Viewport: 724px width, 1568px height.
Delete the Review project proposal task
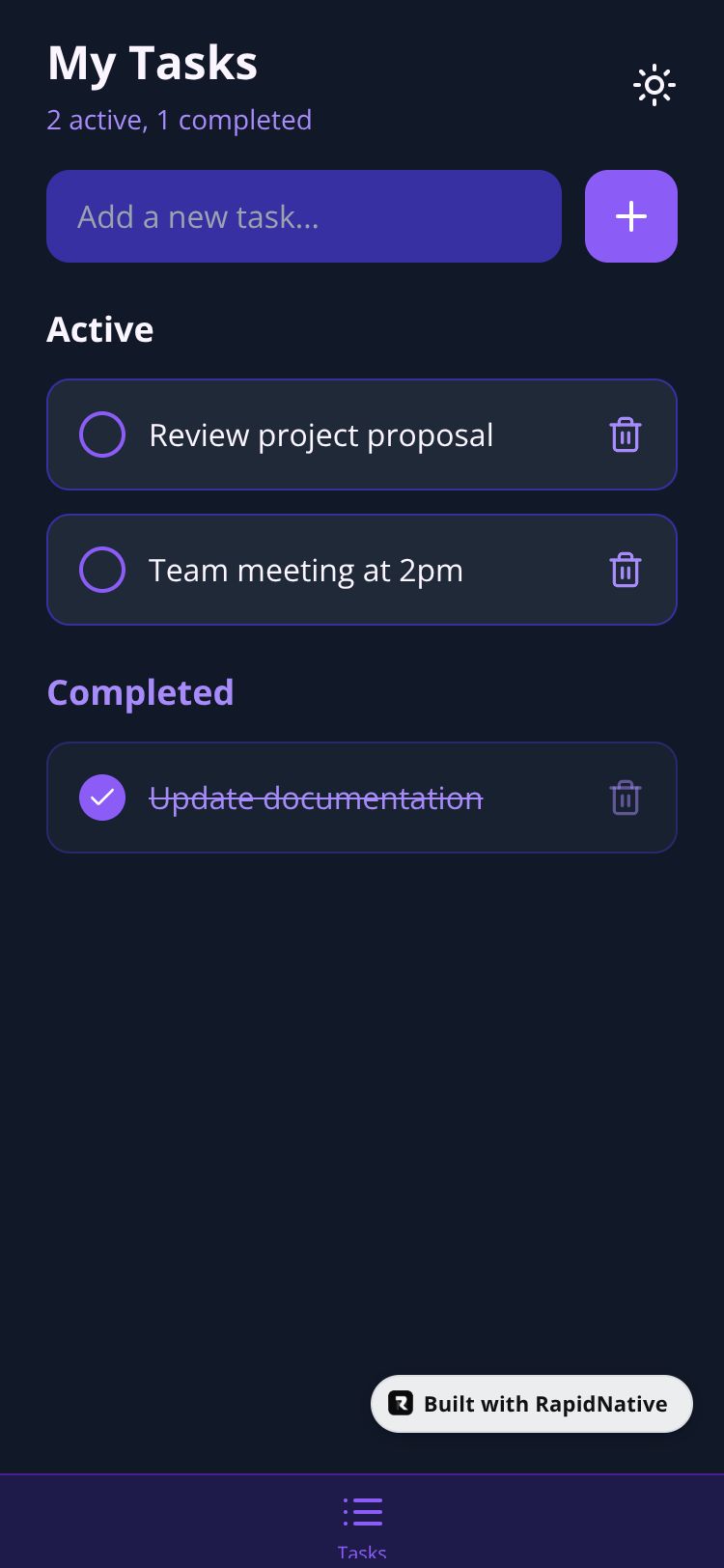(625, 434)
